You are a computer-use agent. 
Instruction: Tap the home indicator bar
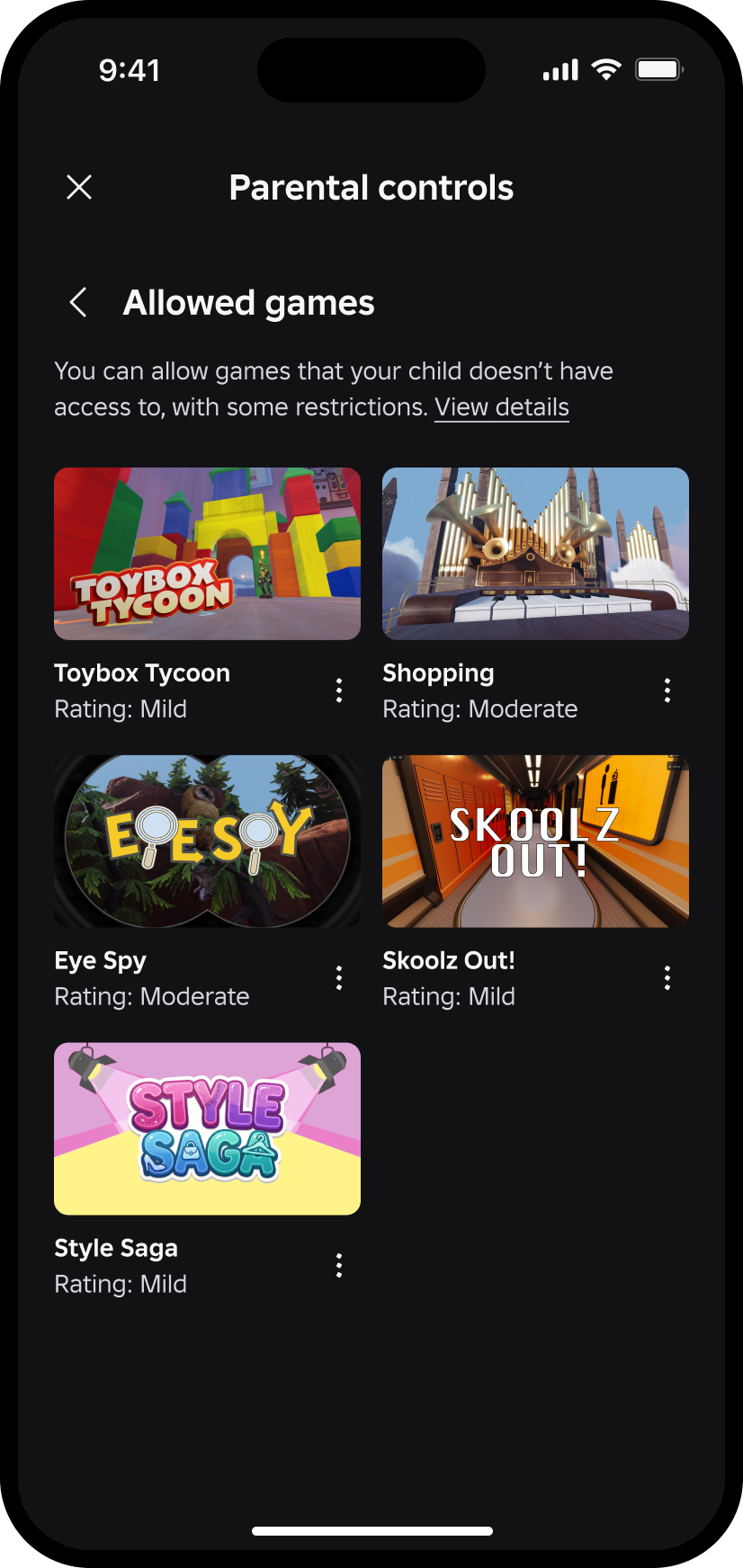(x=371, y=1531)
